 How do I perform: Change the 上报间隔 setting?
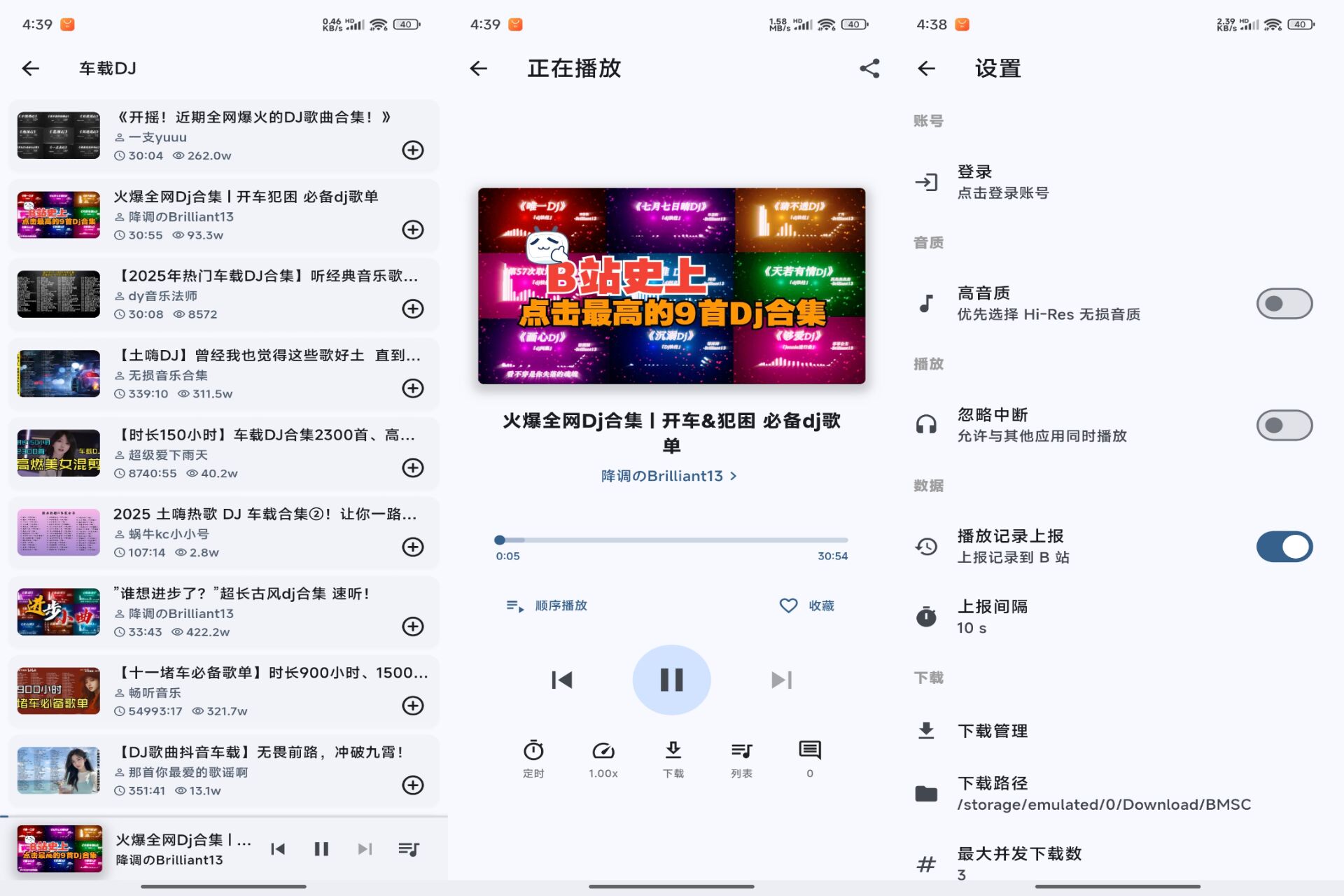pyautogui.click(x=993, y=617)
